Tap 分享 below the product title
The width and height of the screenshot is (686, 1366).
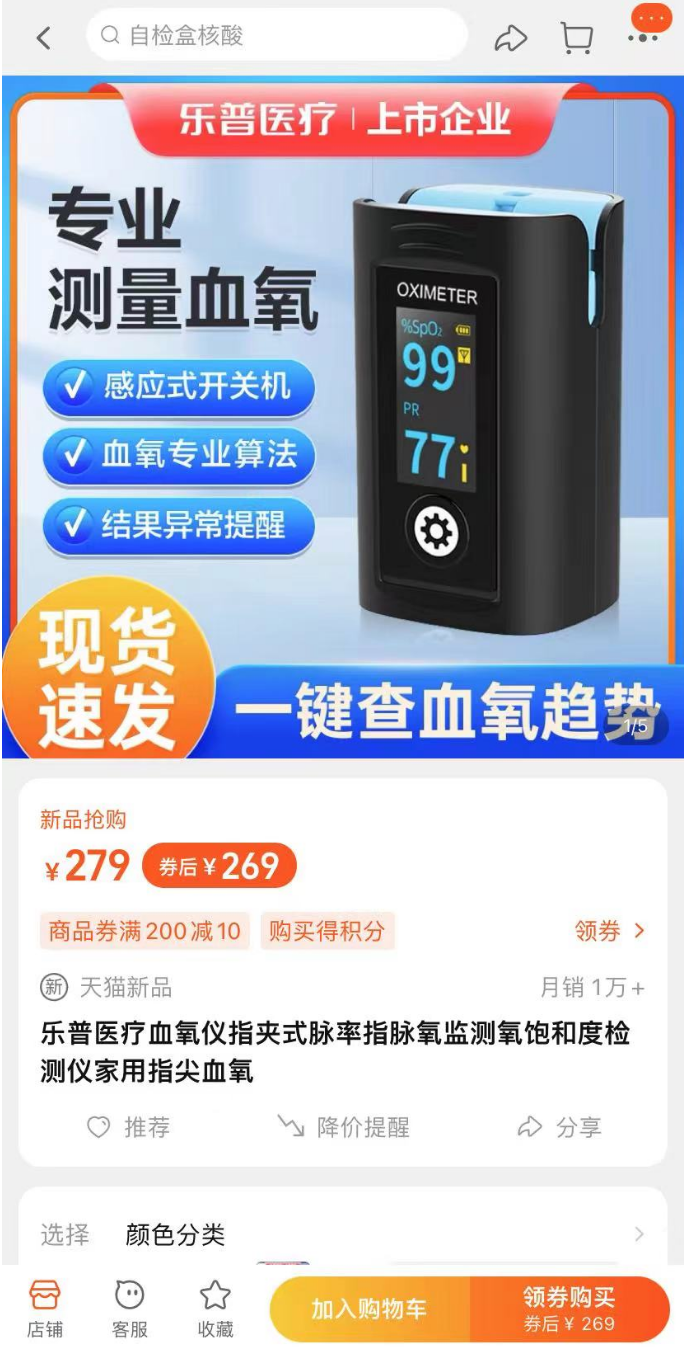pos(560,1127)
